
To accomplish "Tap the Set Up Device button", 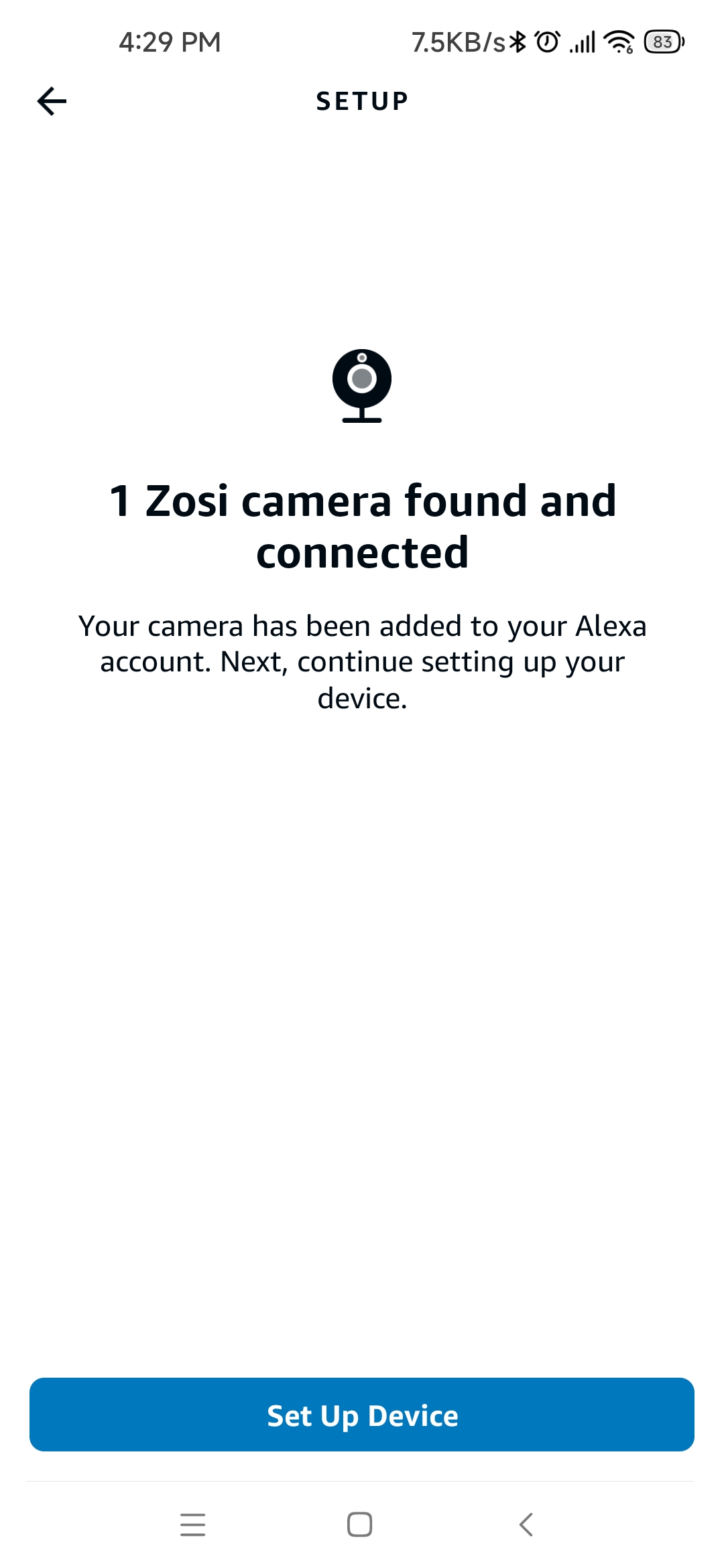I will (x=362, y=1415).
